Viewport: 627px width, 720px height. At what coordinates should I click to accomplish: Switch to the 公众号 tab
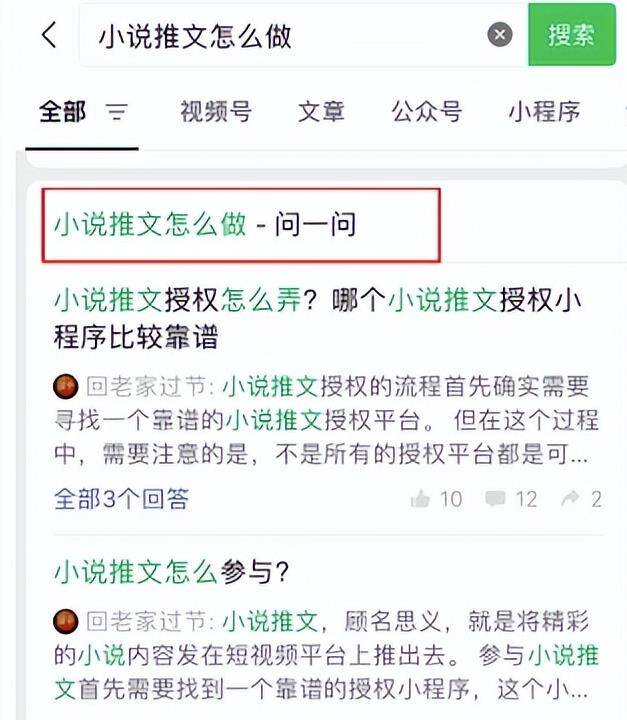[427, 112]
